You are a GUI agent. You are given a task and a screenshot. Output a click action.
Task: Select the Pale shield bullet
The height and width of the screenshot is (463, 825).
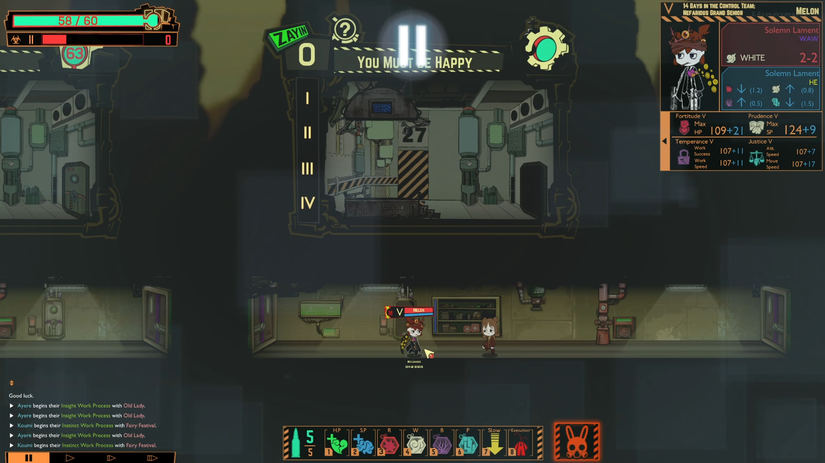[467, 442]
